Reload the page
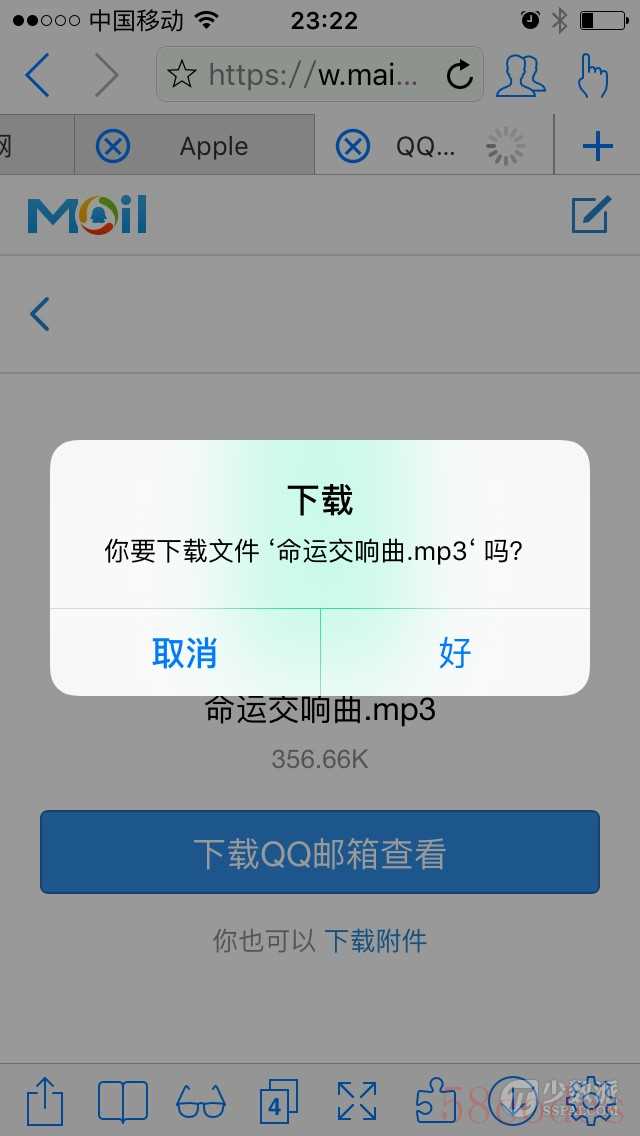Screen dimensions: 640x1136 pyautogui.click(x=459, y=75)
